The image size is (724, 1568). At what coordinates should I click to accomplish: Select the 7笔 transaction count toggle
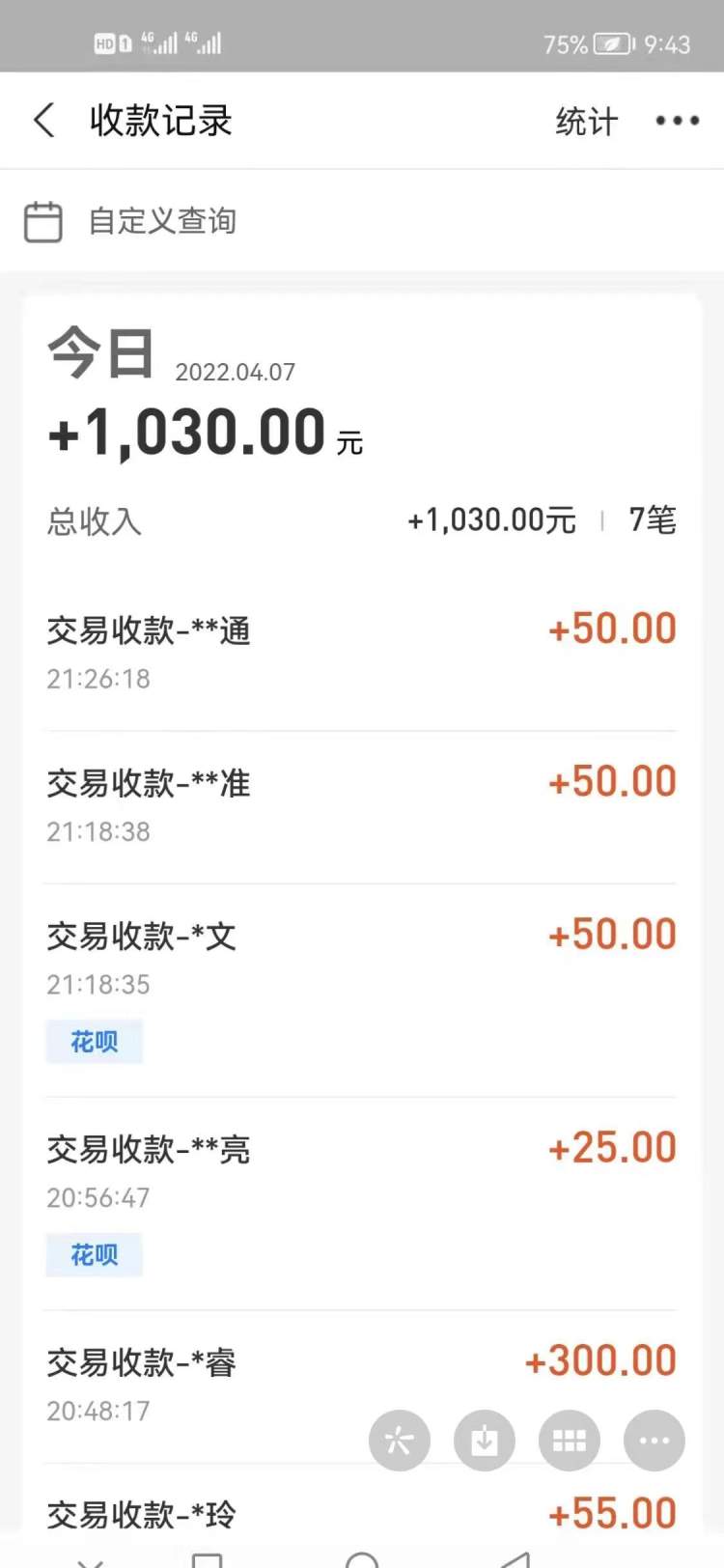[x=653, y=519]
